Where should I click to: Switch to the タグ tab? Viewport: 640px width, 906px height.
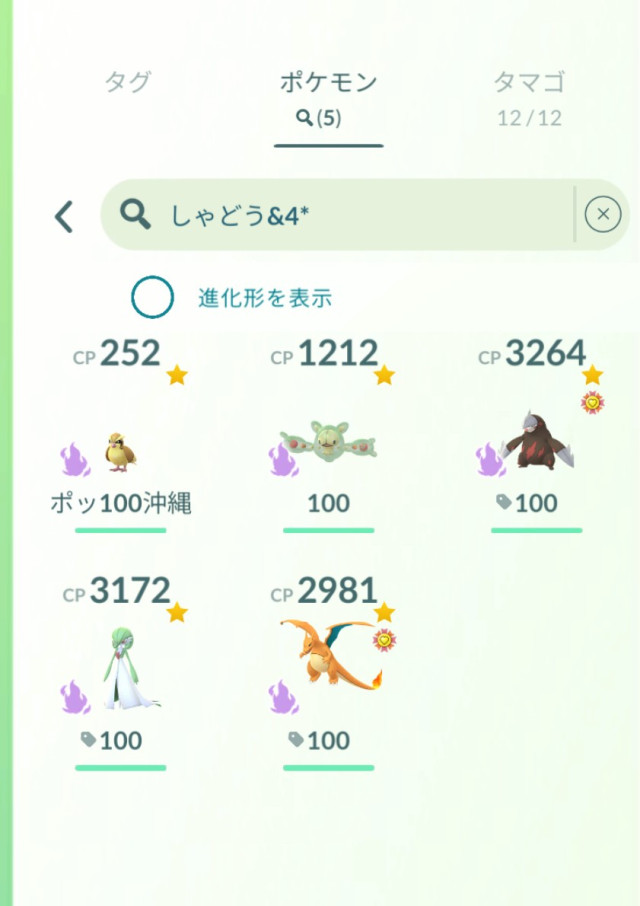point(127,83)
